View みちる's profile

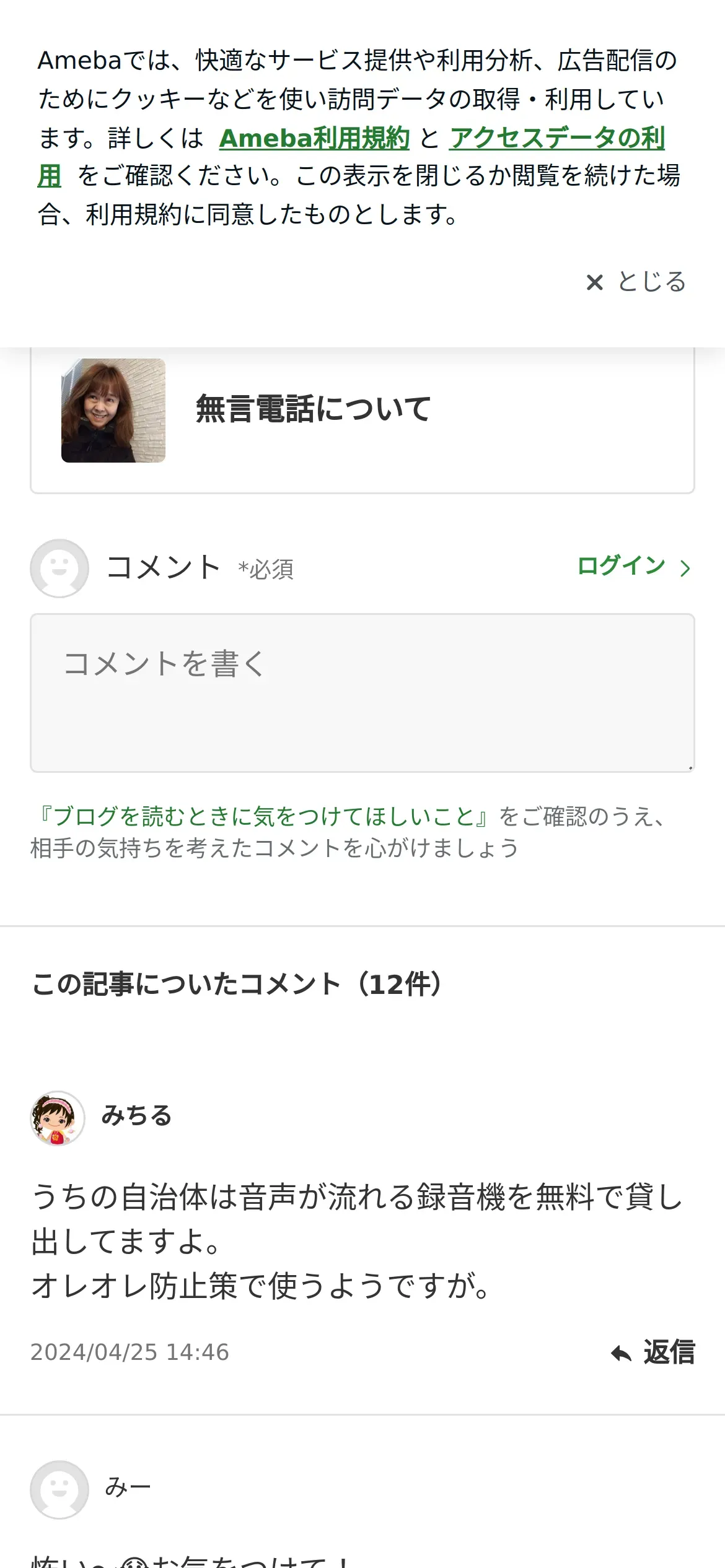coord(136,1116)
